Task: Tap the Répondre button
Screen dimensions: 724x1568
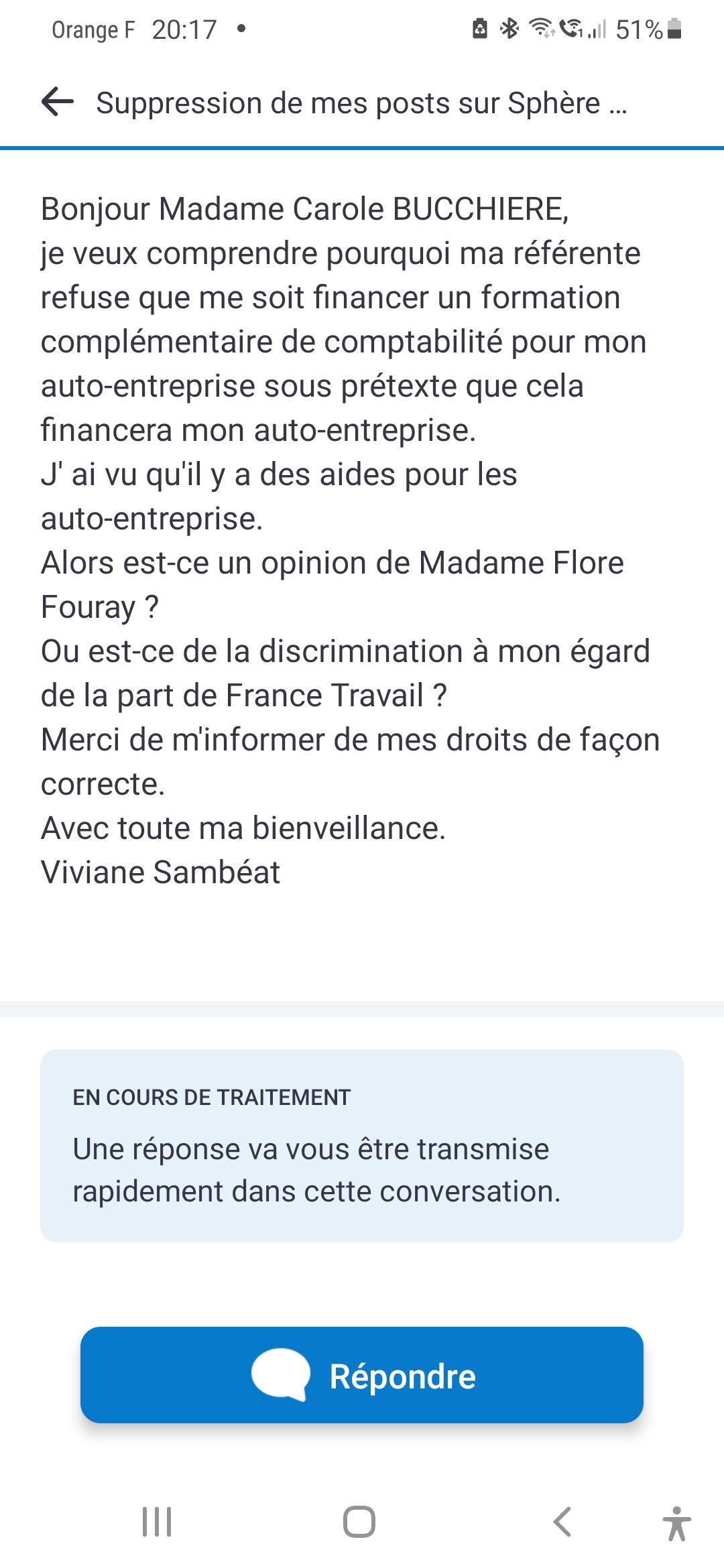Action: point(362,1375)
